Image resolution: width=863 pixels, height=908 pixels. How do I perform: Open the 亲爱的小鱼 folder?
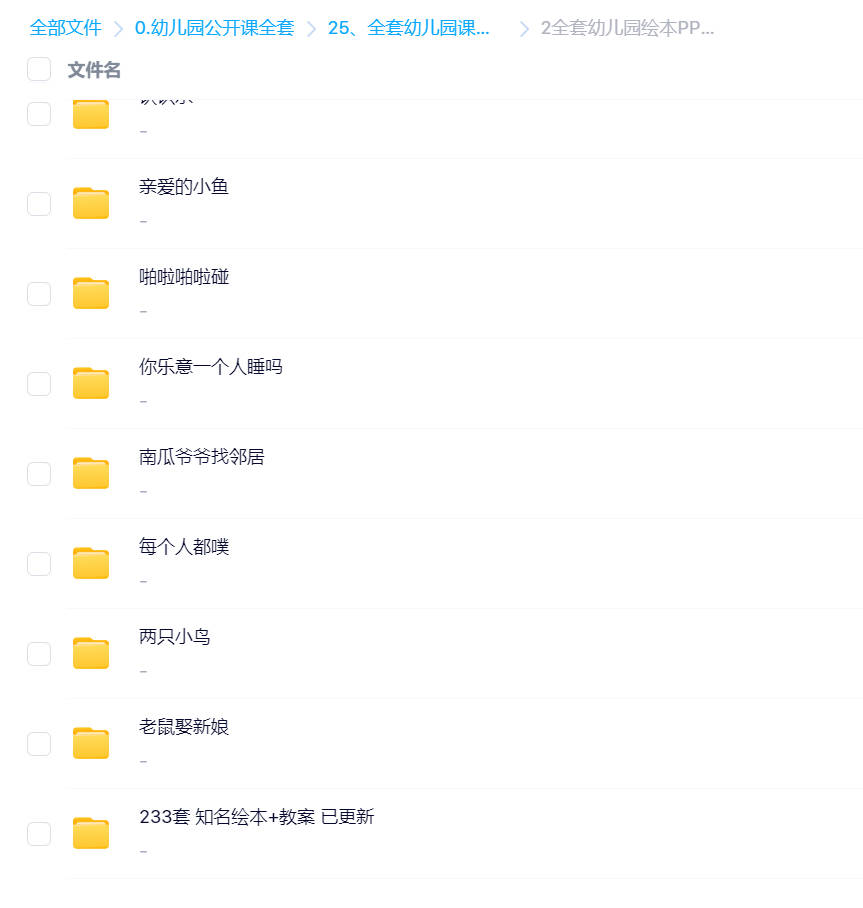[184, 187]
